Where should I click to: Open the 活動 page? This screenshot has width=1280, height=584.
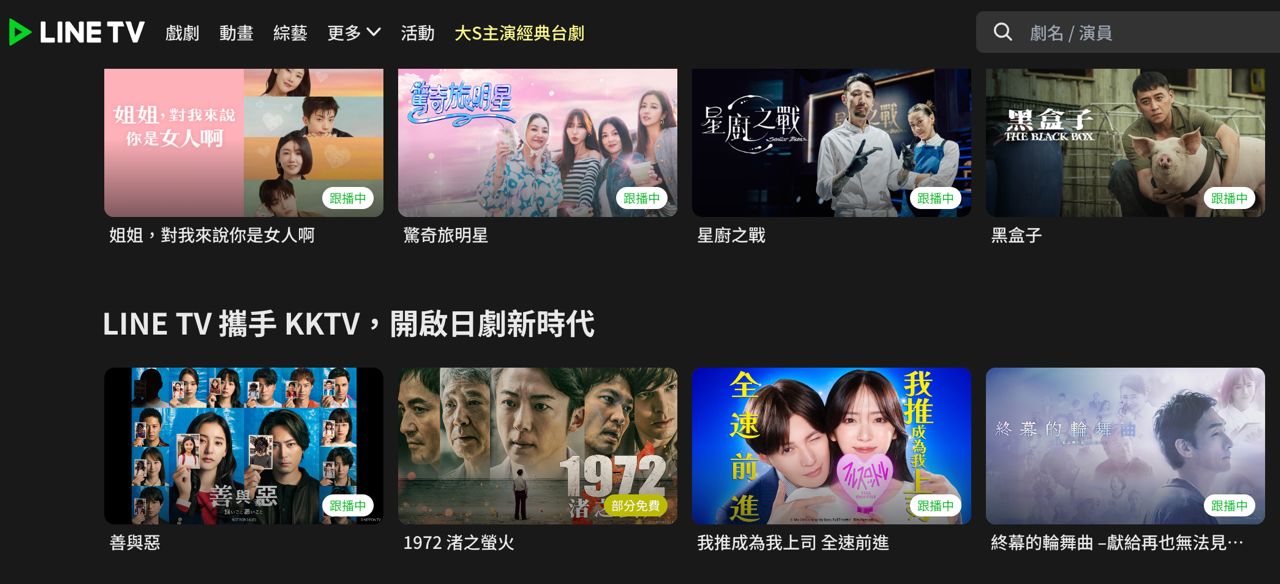[417, 33]
